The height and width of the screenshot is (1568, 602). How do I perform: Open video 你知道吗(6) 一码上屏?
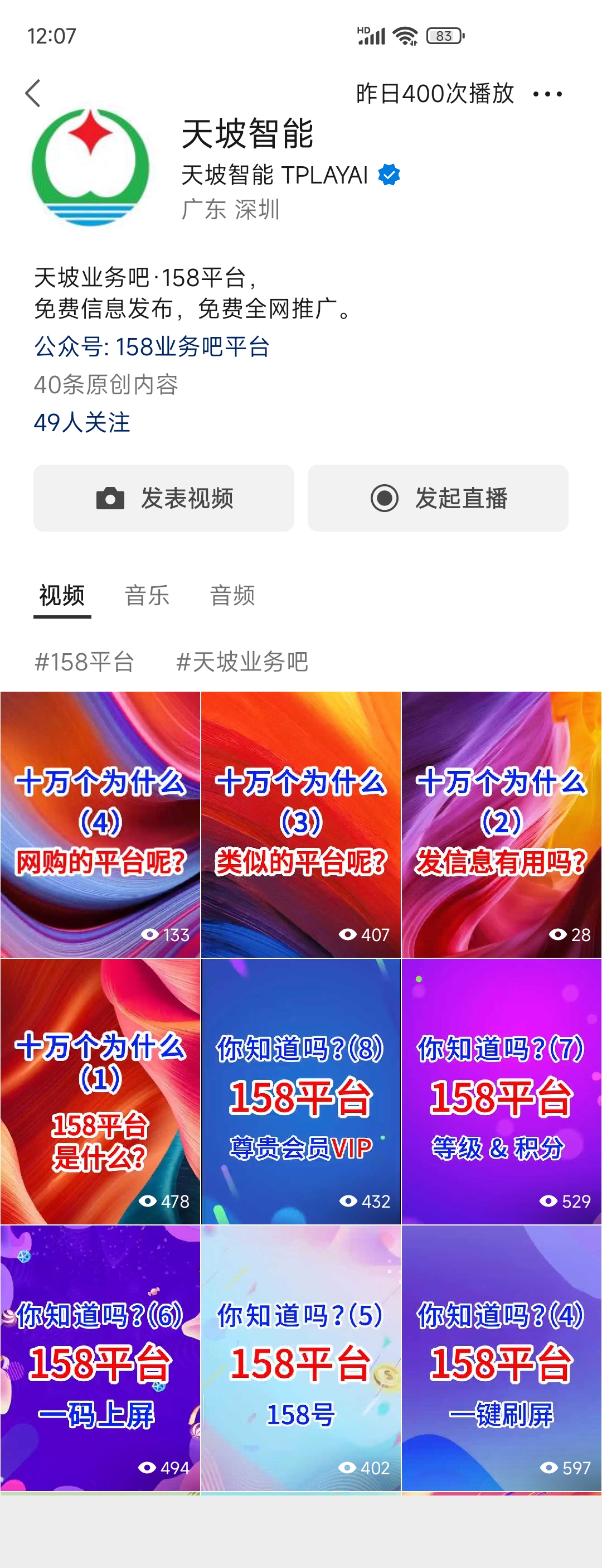coord(100,1358)
